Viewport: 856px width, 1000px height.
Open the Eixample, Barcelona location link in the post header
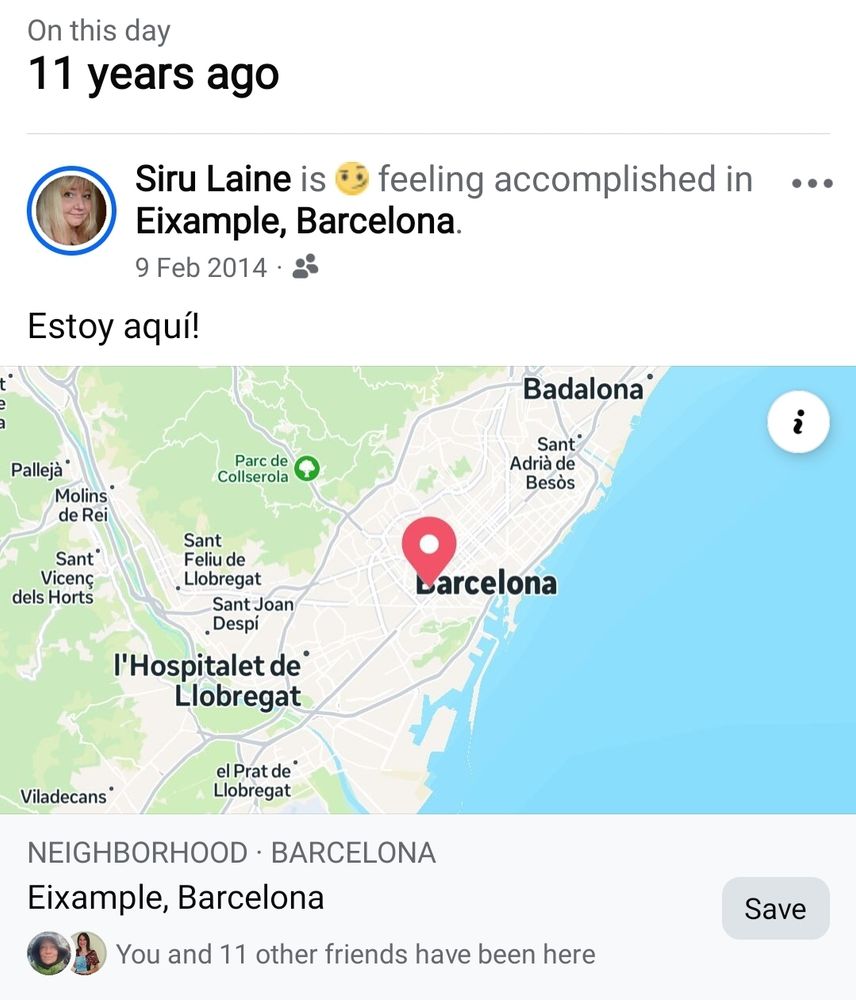(x=295, y=221)
